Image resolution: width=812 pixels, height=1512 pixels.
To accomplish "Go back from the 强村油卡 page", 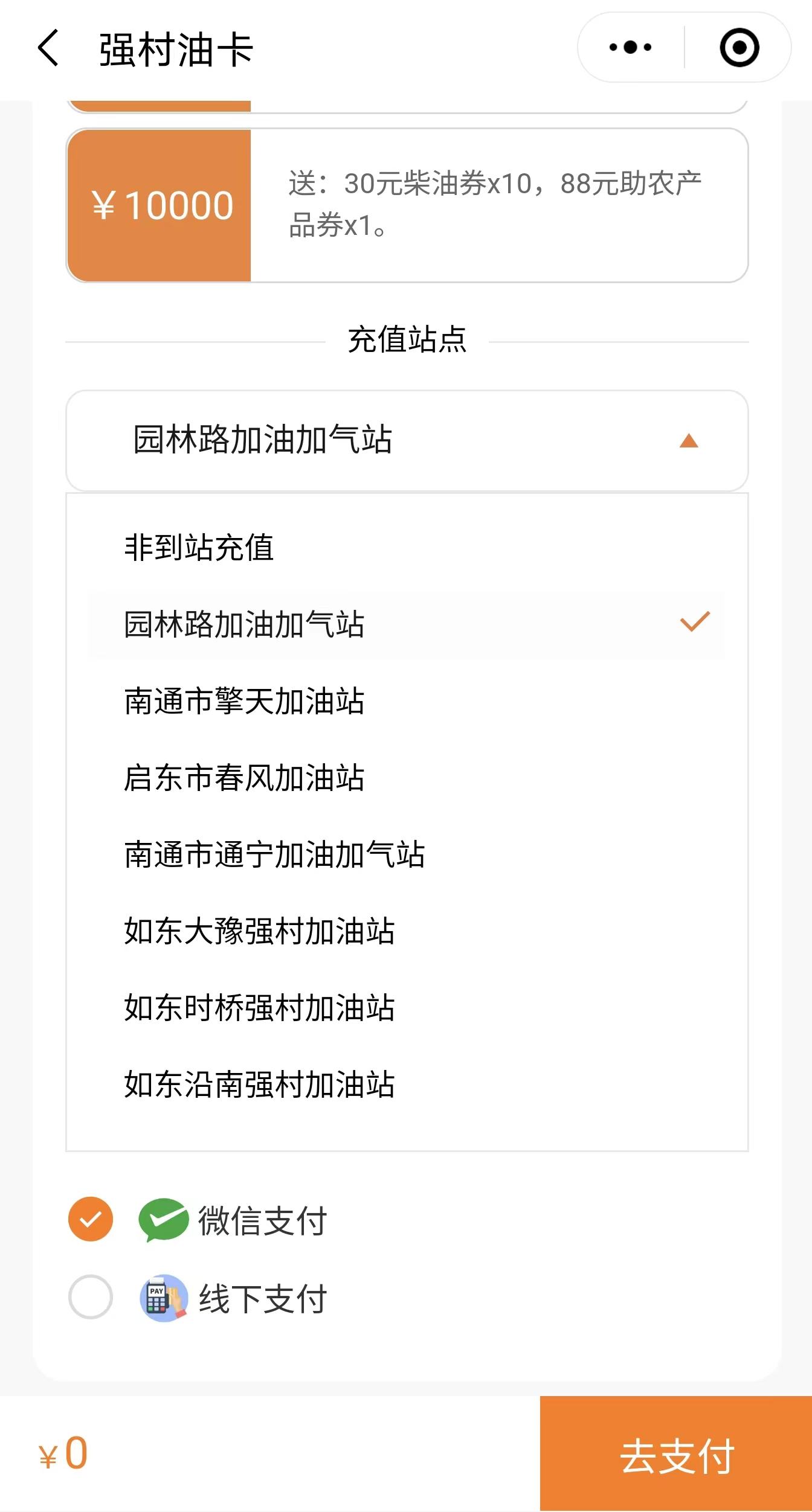I will (x=48, y=48).
